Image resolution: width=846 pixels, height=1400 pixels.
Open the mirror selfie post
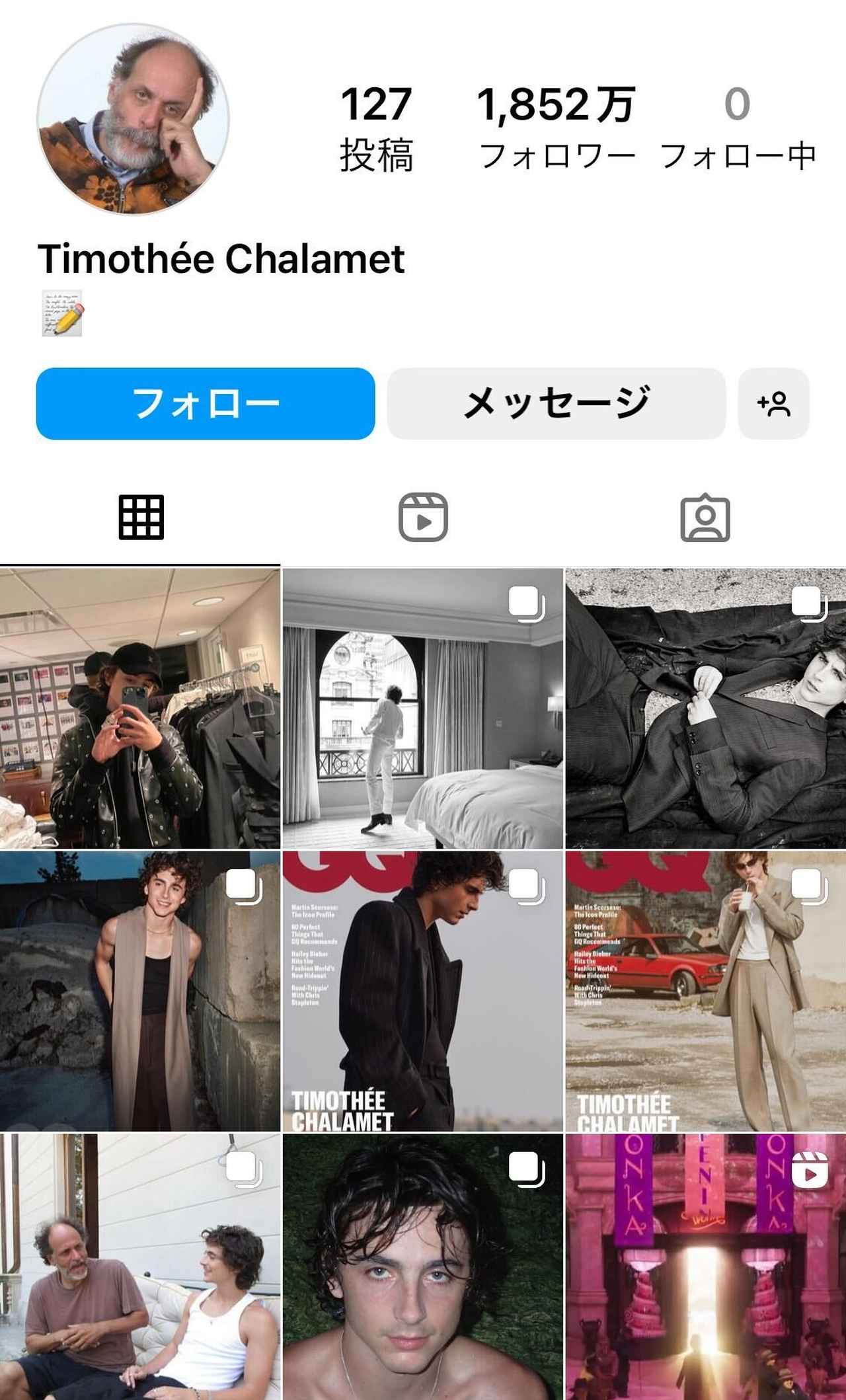point(140,709)
